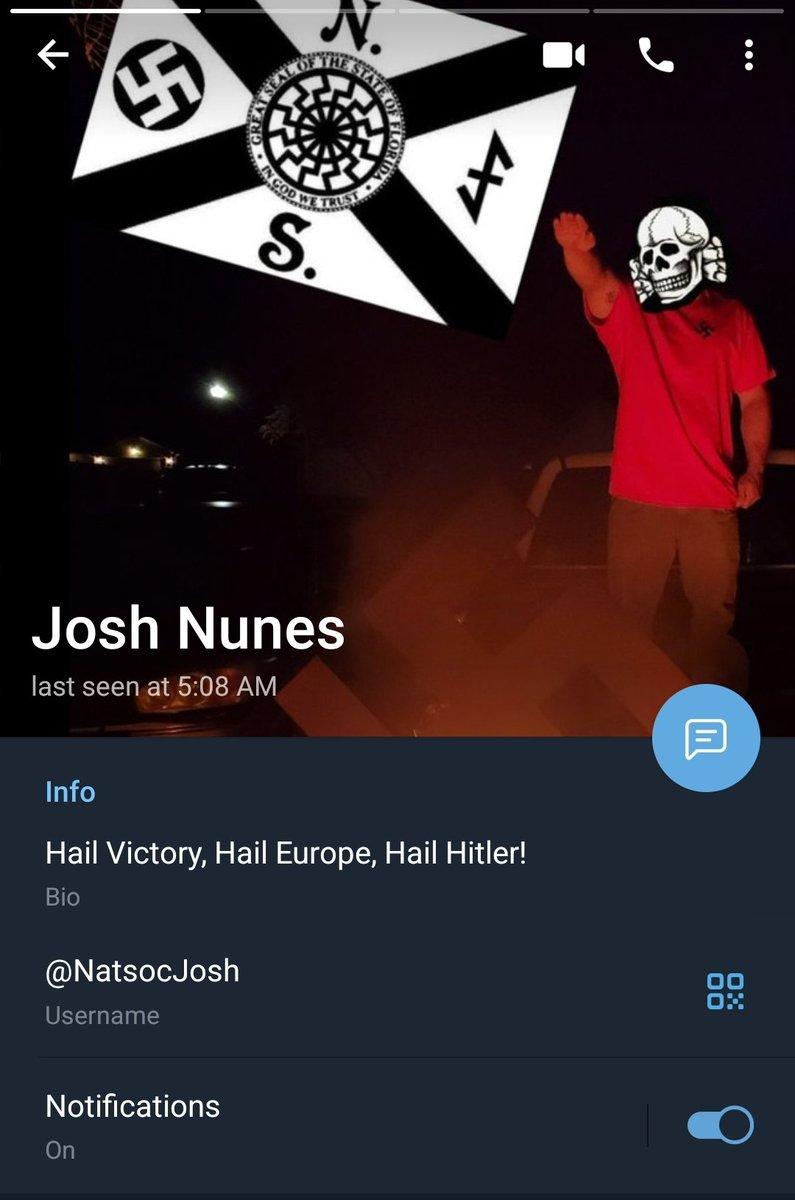
Task: Toggle the Notifications switch off
Action: click(720, 1125)
